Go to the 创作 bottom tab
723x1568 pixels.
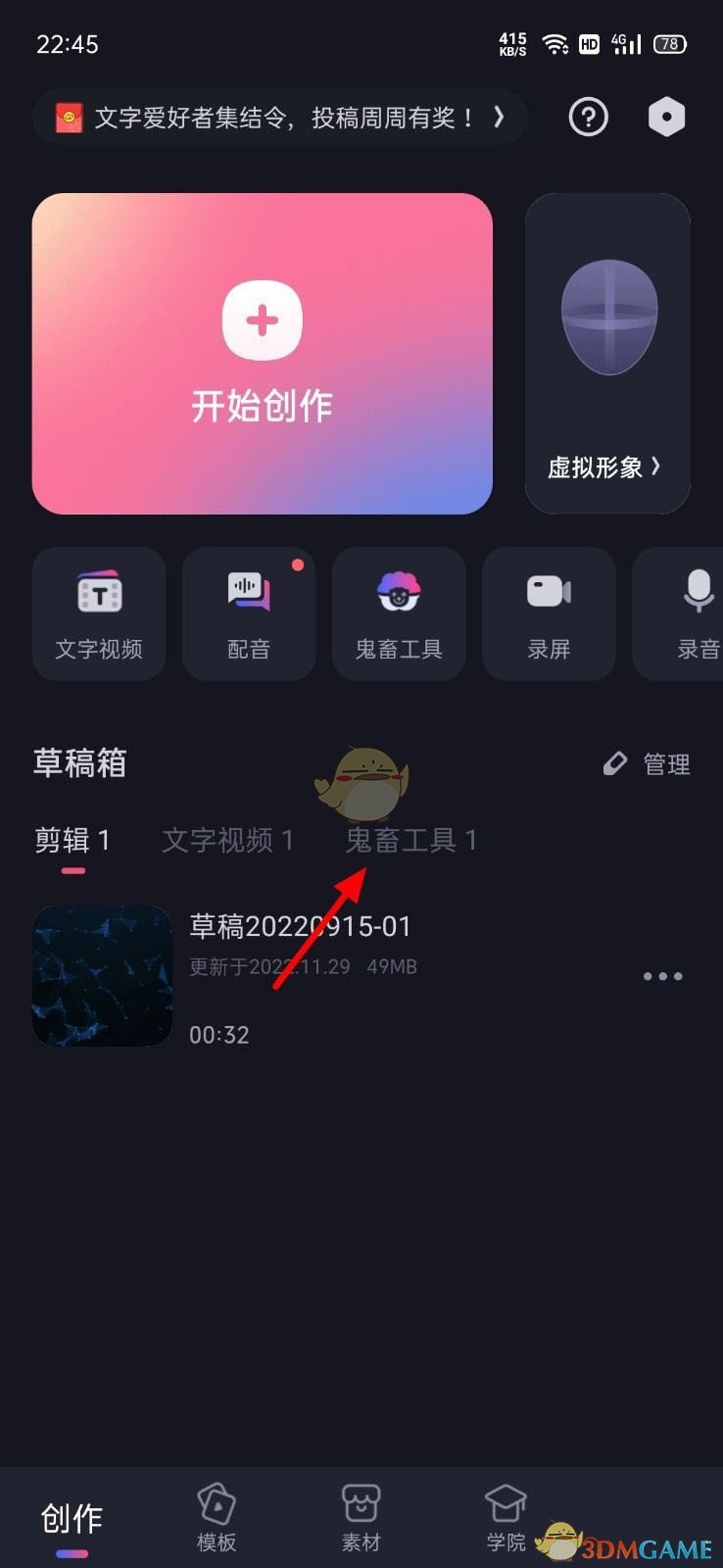click(72, 1520)
